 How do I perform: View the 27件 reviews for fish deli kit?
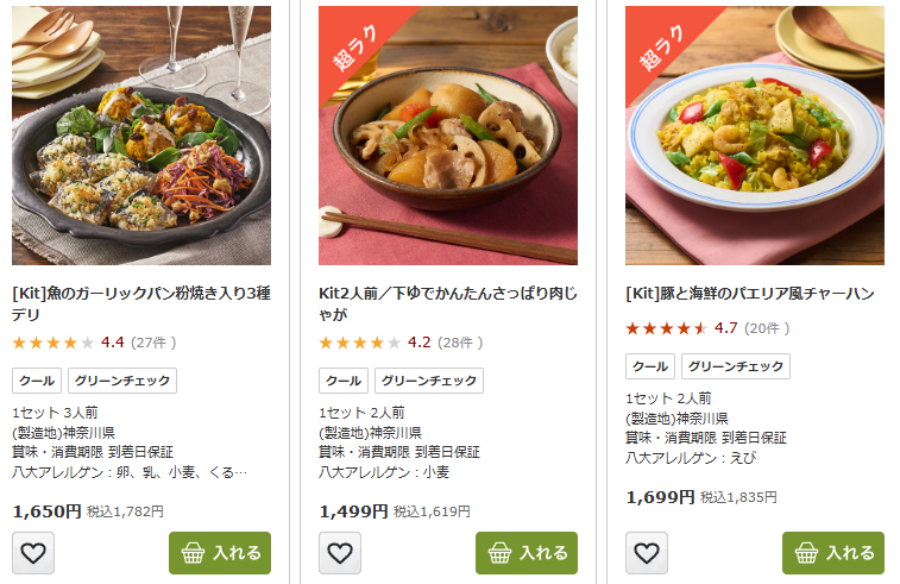[x=153, y=342]
